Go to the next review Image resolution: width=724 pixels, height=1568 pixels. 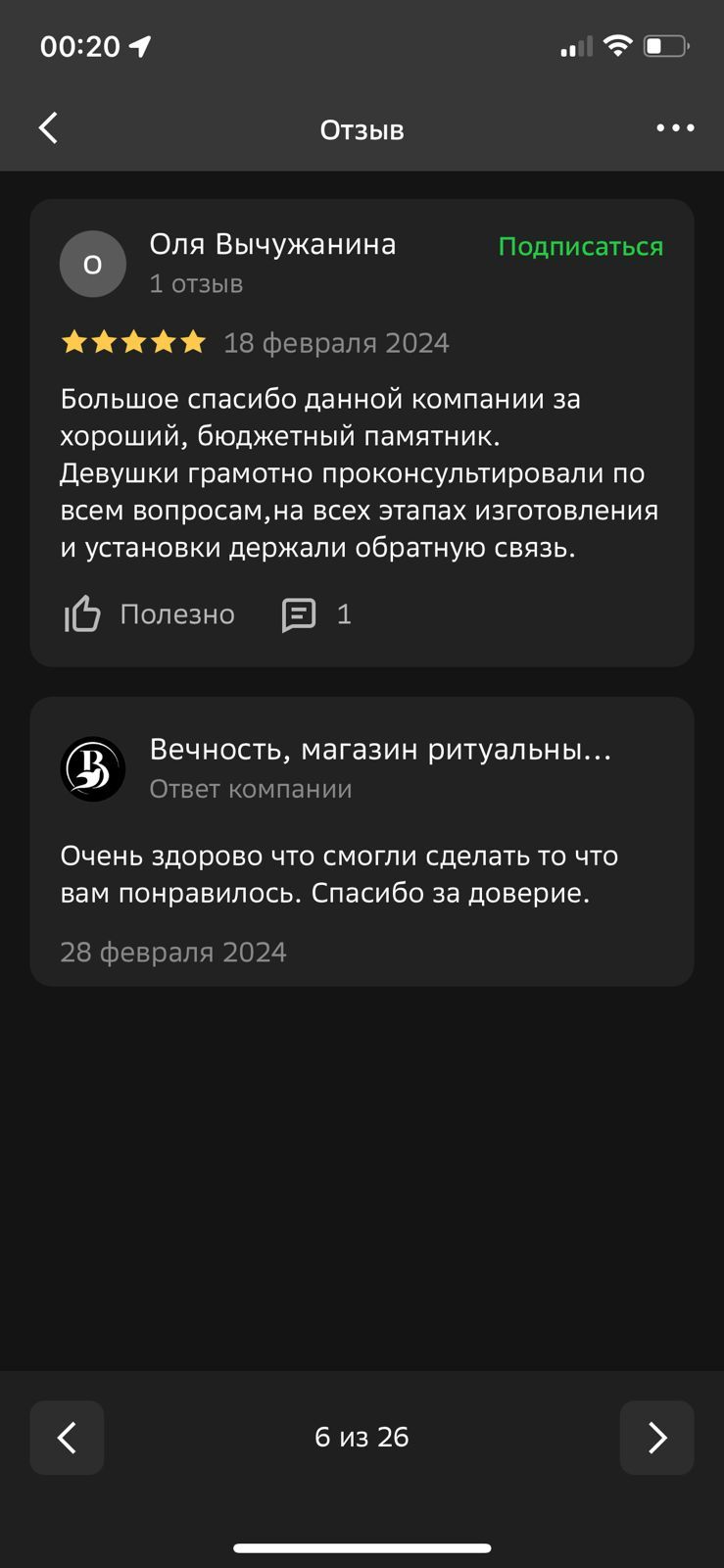coord(656,1438)
